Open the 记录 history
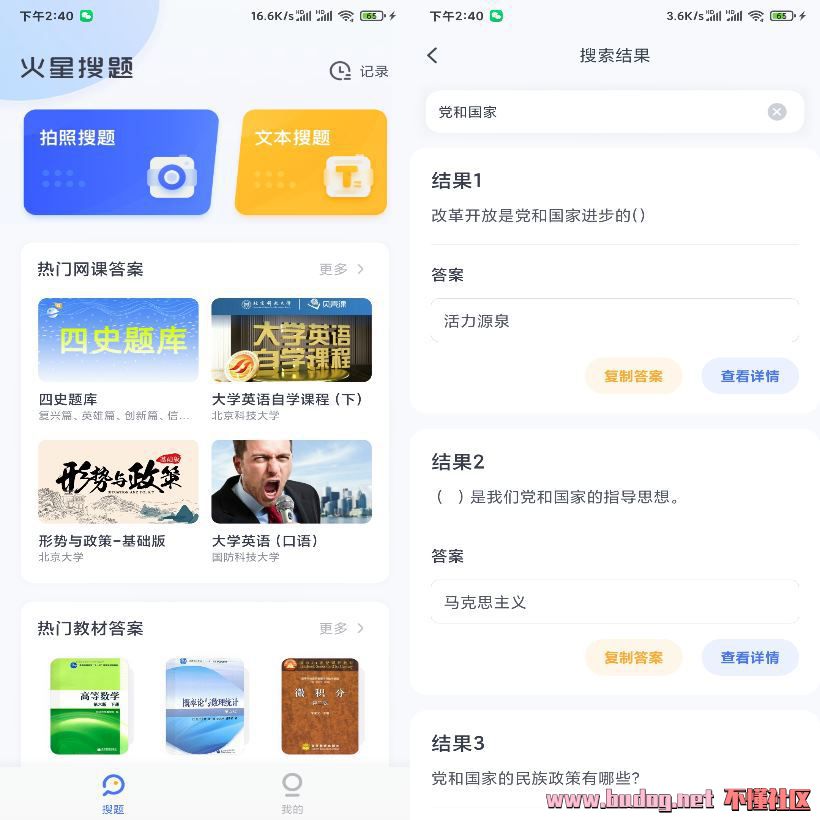The image size is (820, 820). click(x=359, y=71)
